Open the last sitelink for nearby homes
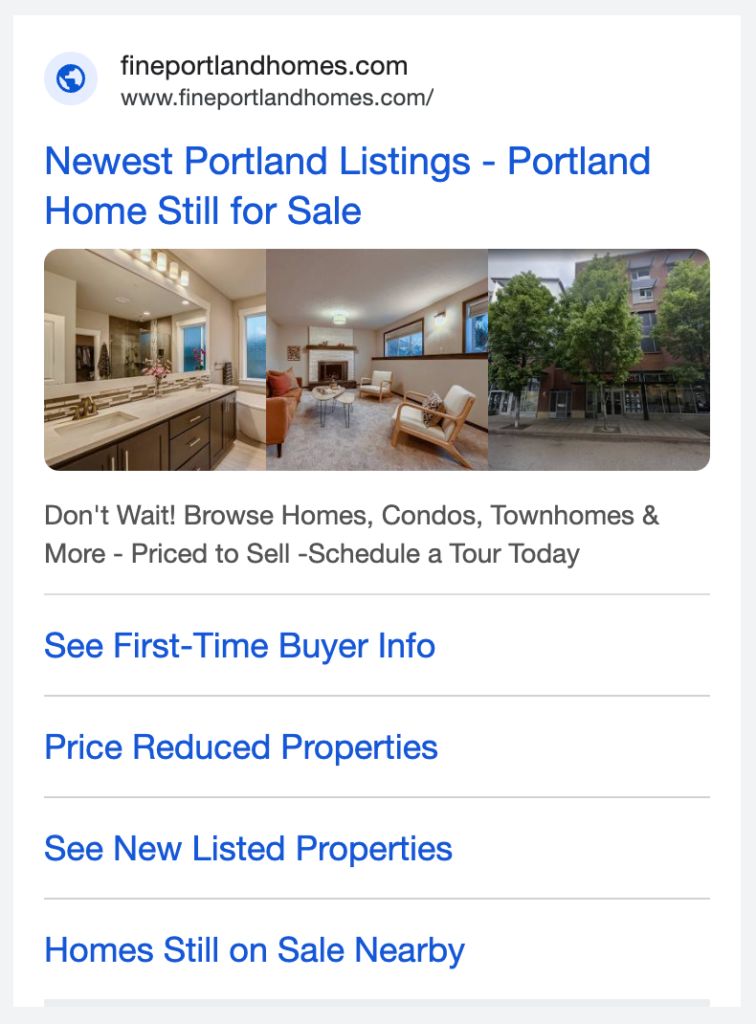 click(x=253, y=950)
